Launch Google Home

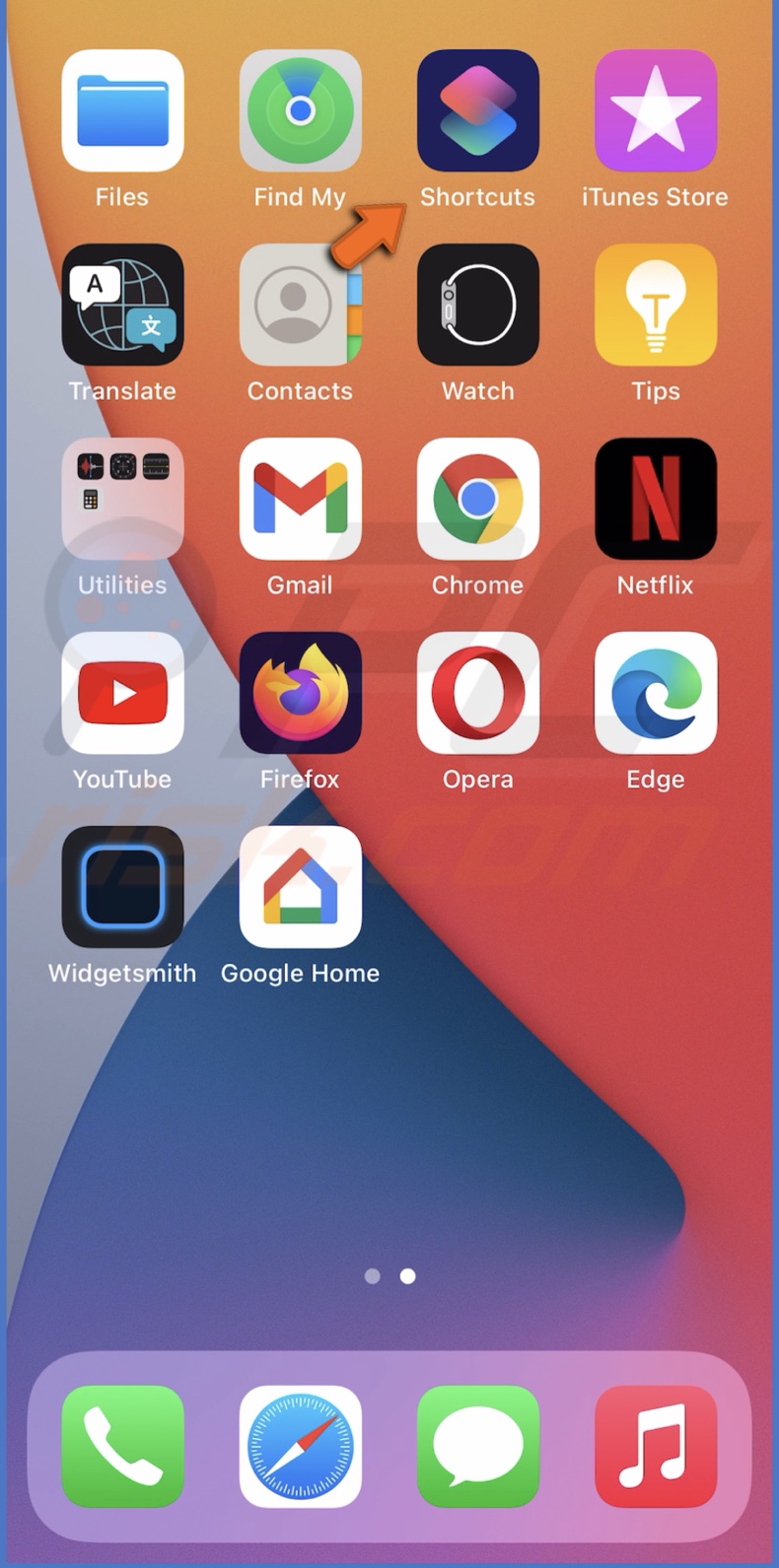[301, 886]
